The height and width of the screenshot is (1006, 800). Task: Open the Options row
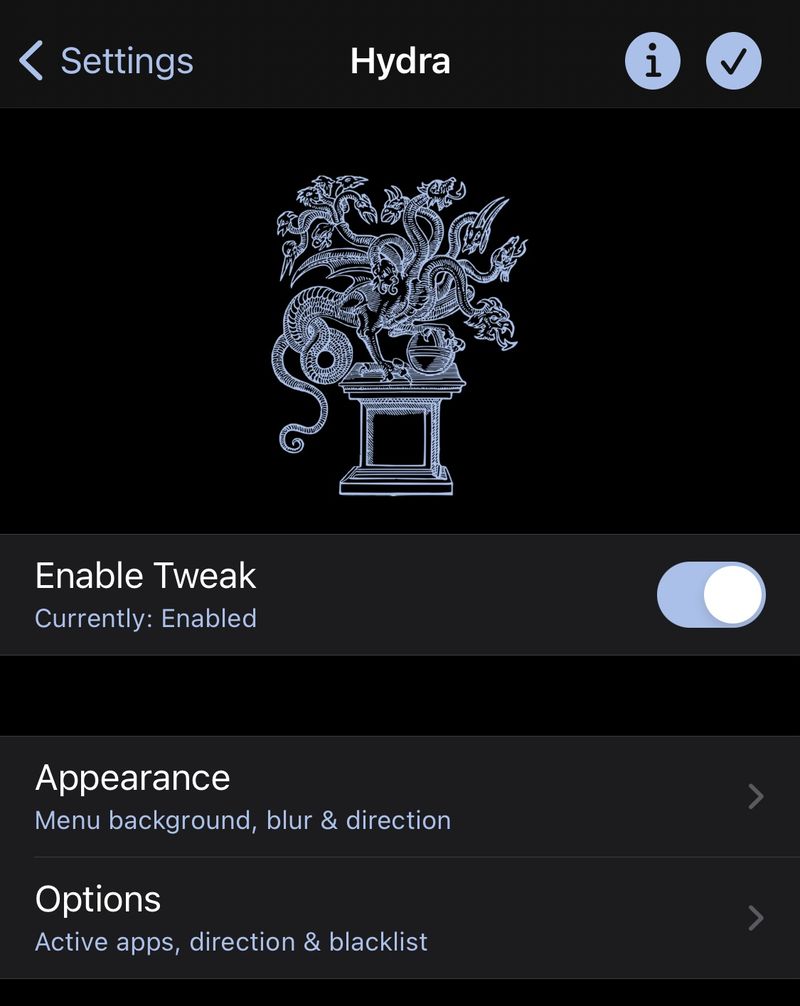point(400,918)
